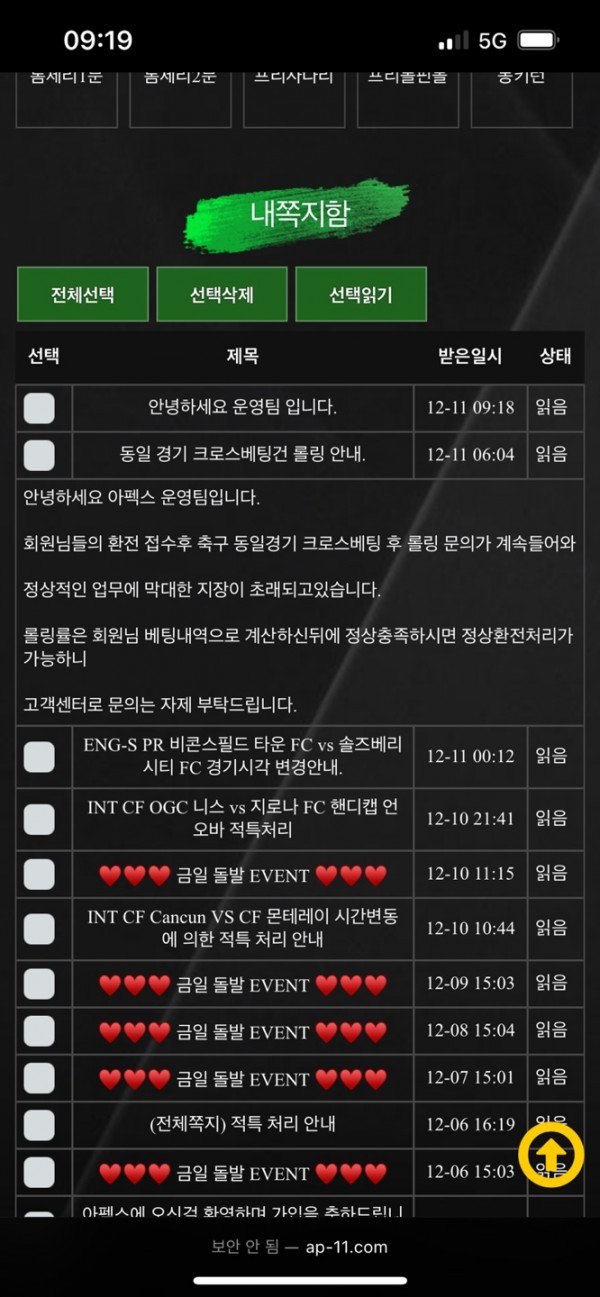600x1297 pixels.
Task: Open INT CF OGC 니스 vs 지로나 FC message
Action: [243, 819]
